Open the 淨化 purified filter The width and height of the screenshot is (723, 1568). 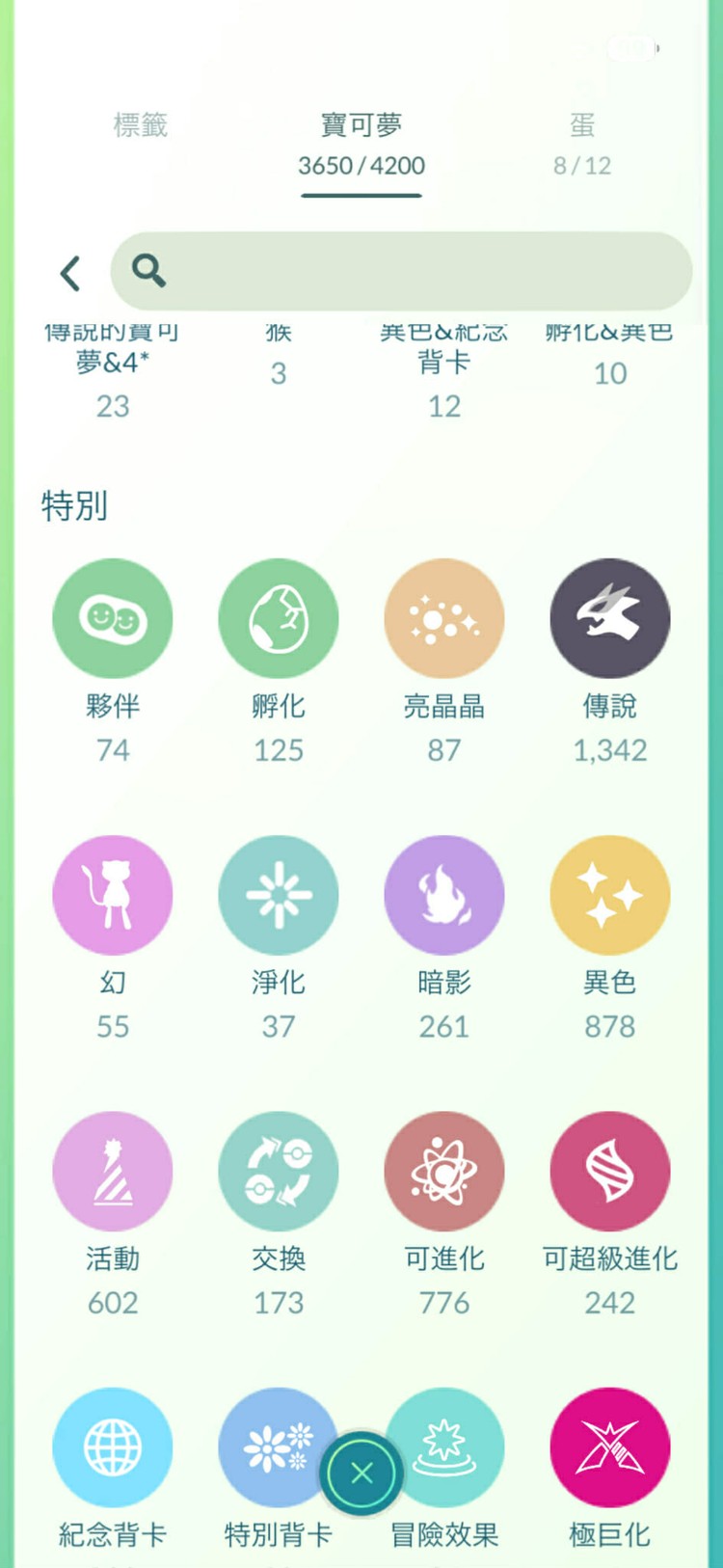coord(279,894)
